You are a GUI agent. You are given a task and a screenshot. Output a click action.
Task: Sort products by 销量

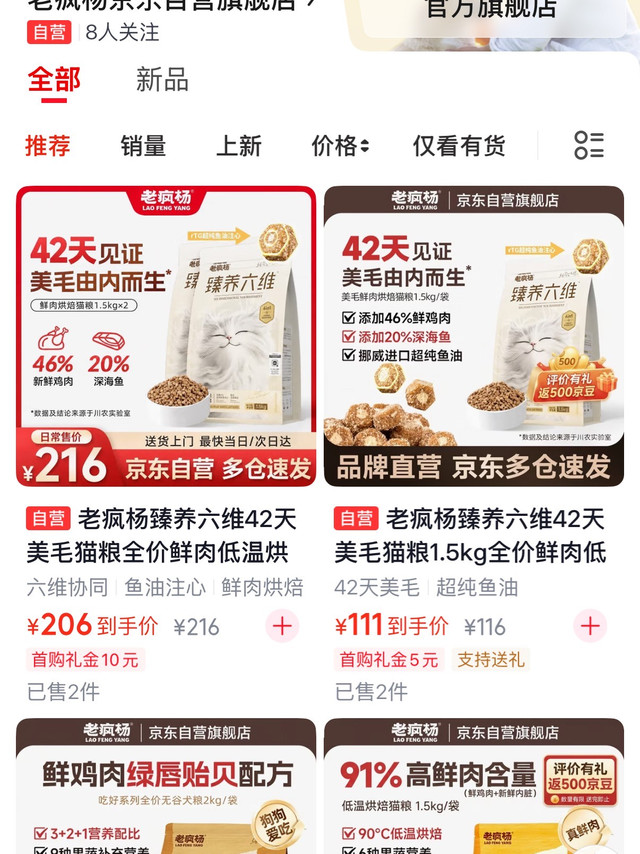point(143,146)
